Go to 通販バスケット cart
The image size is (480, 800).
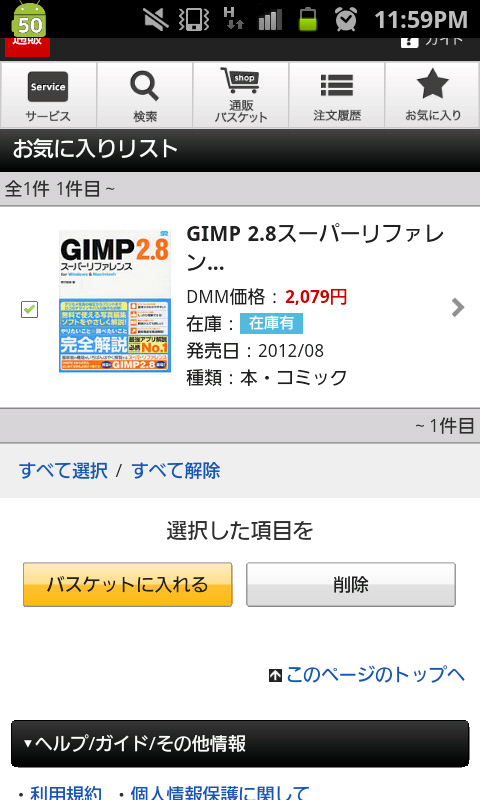(240, 95)
